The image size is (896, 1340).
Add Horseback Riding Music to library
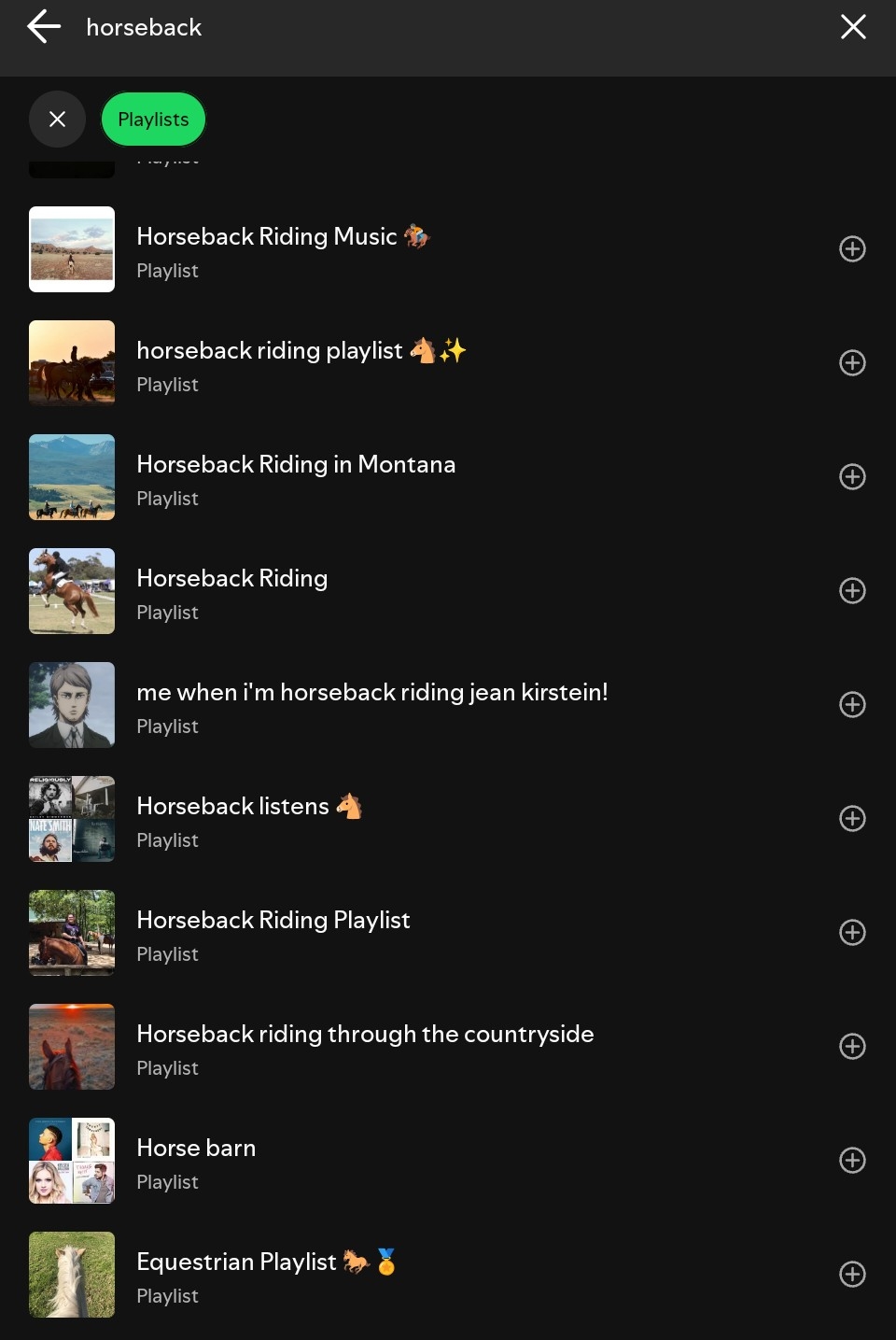click(852, 249)
